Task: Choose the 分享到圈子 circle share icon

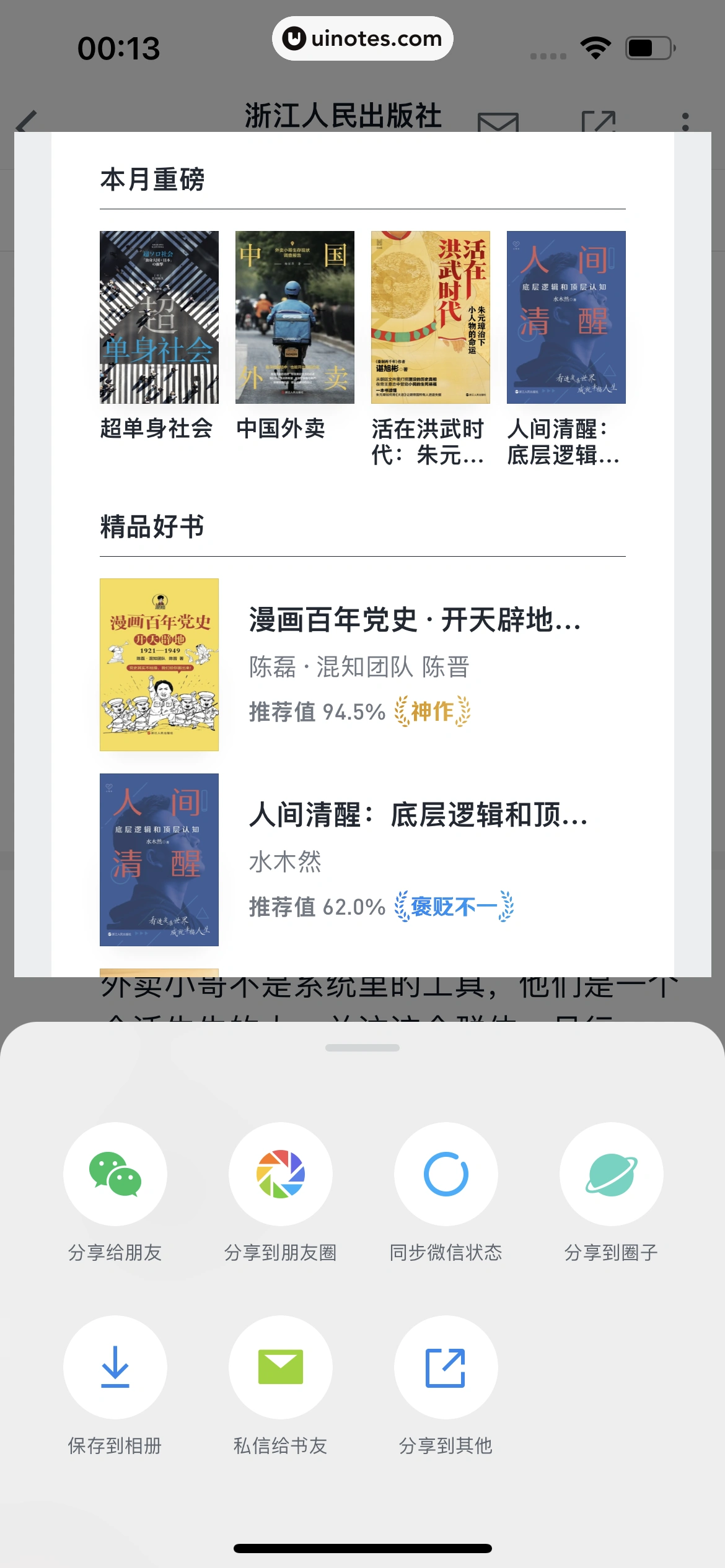Action: coord(611,1174)
